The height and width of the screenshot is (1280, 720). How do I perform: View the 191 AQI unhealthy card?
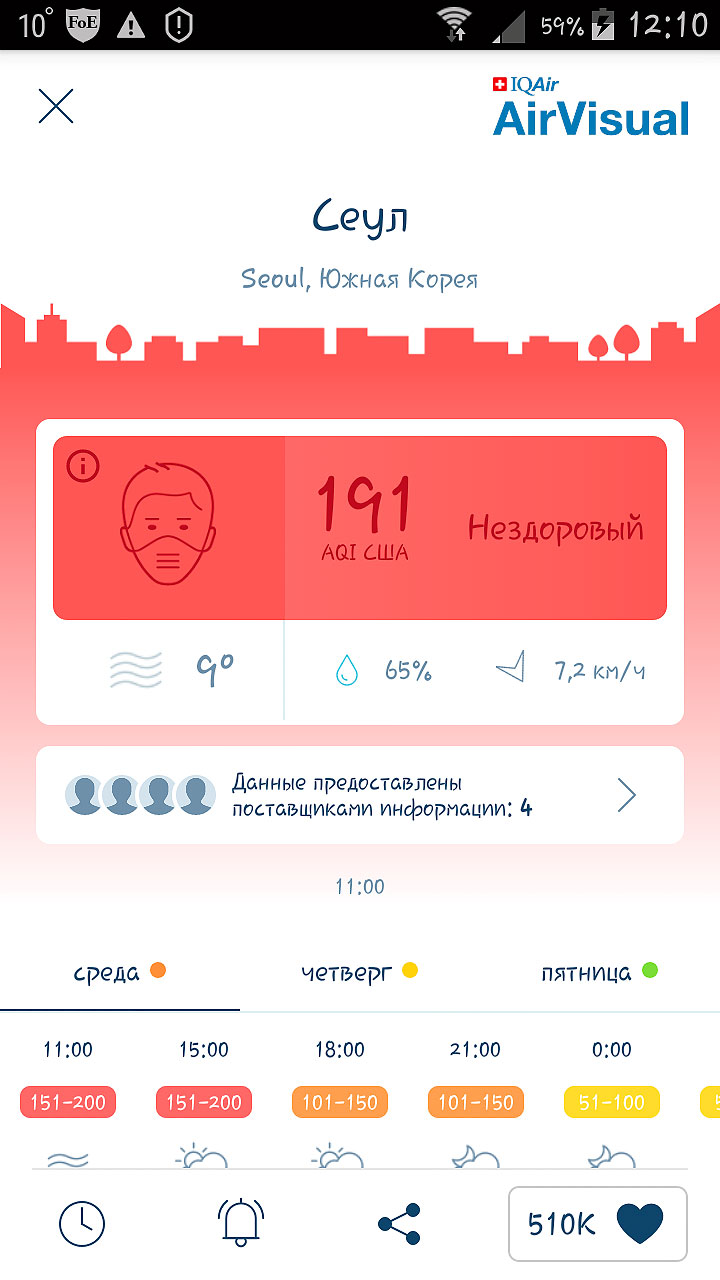point(360,528)
